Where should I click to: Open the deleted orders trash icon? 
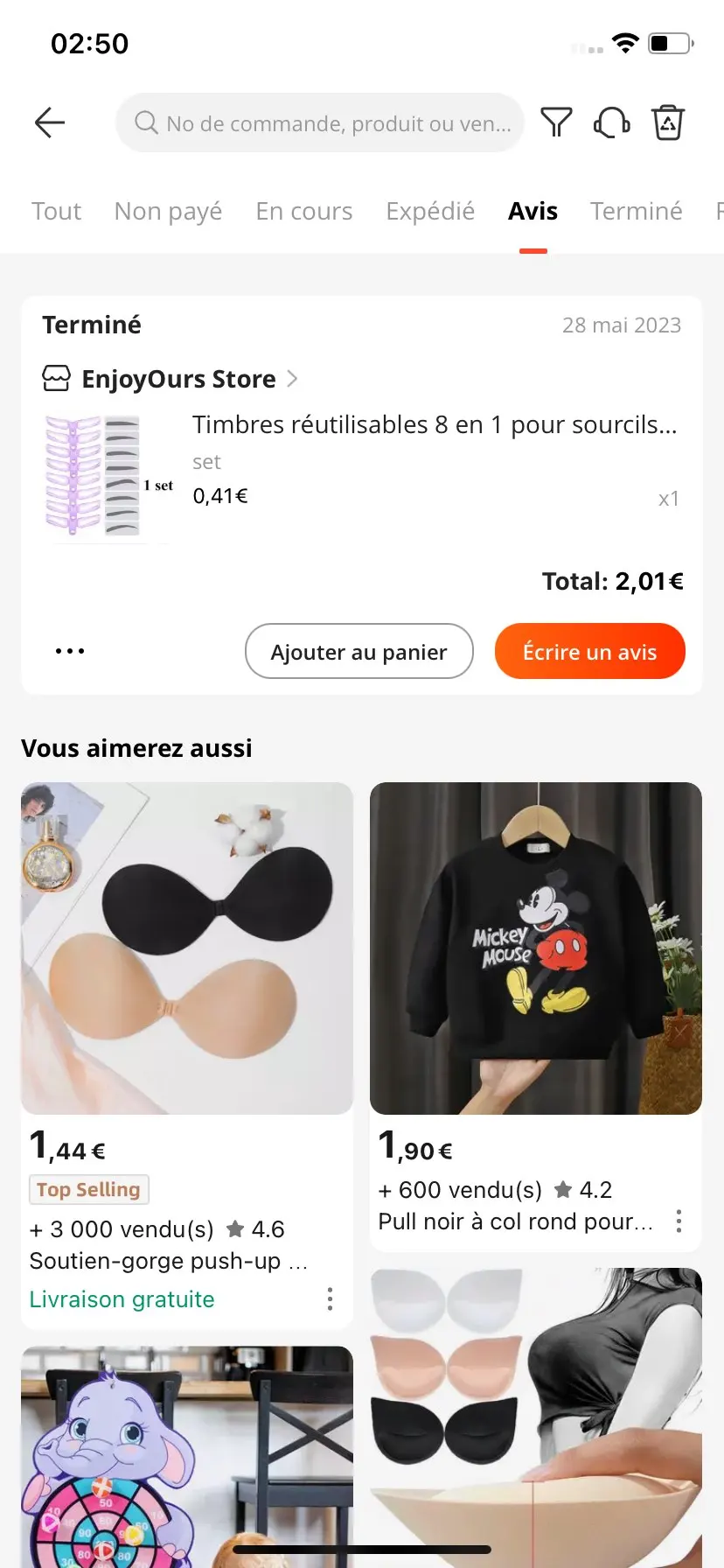coord(668,122)
